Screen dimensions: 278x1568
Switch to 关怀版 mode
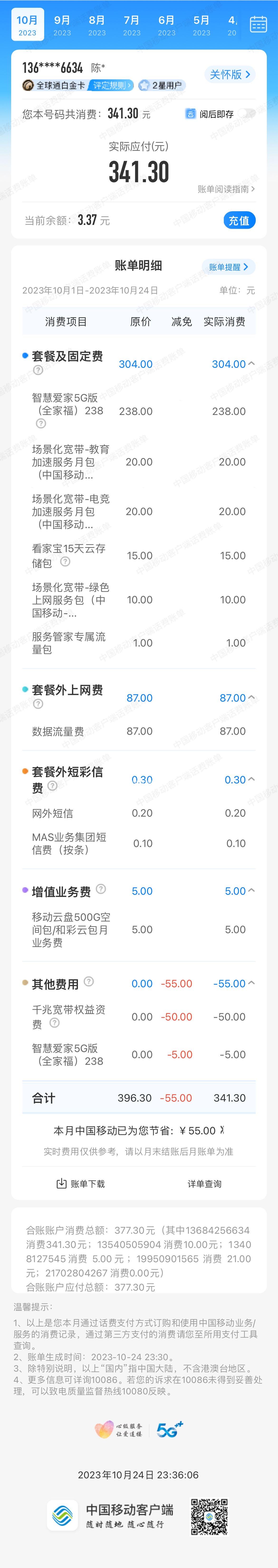pyautogui.click(x=229, y=74)
